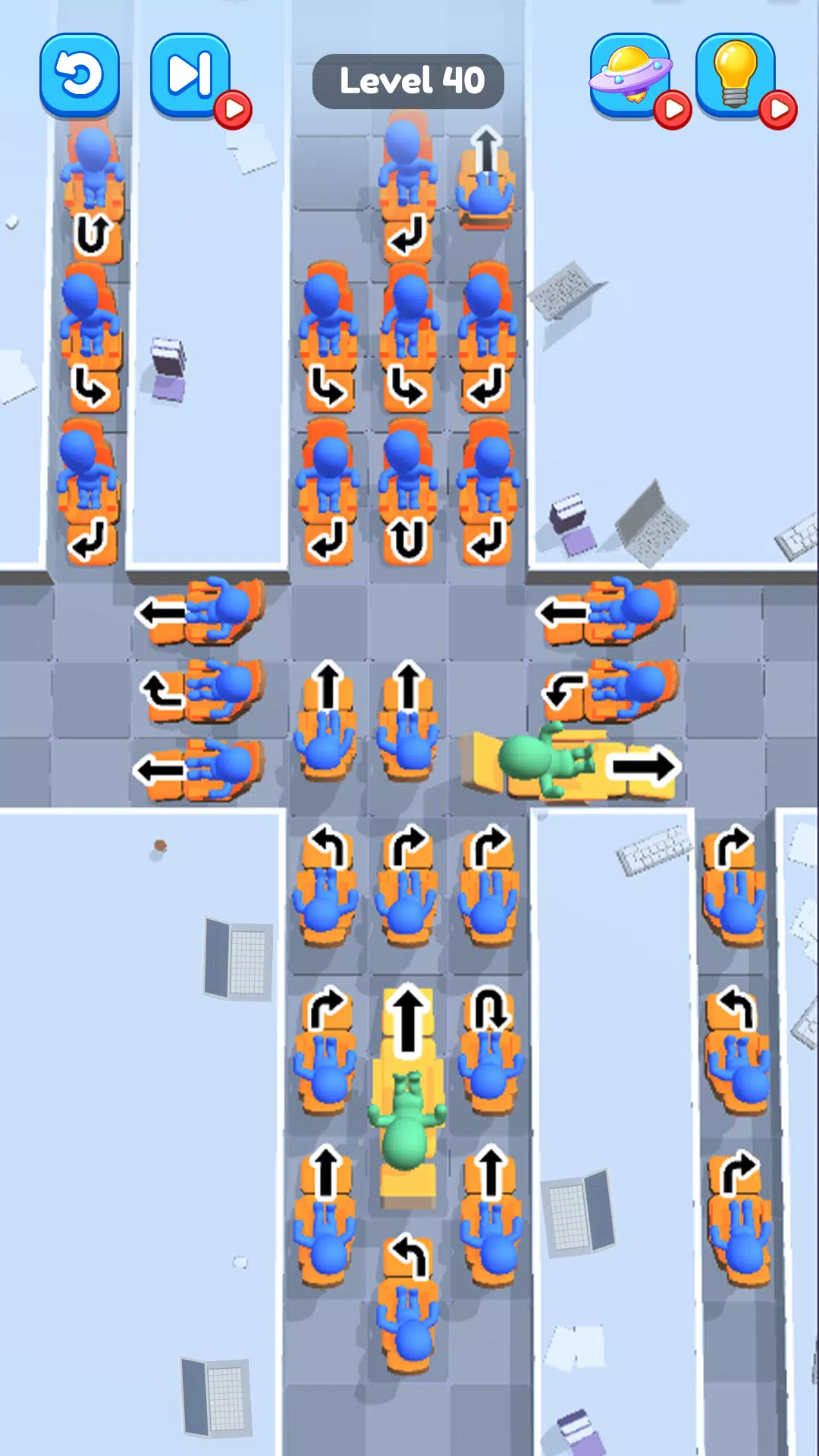Restart the level with the reset button

[80, 76]
